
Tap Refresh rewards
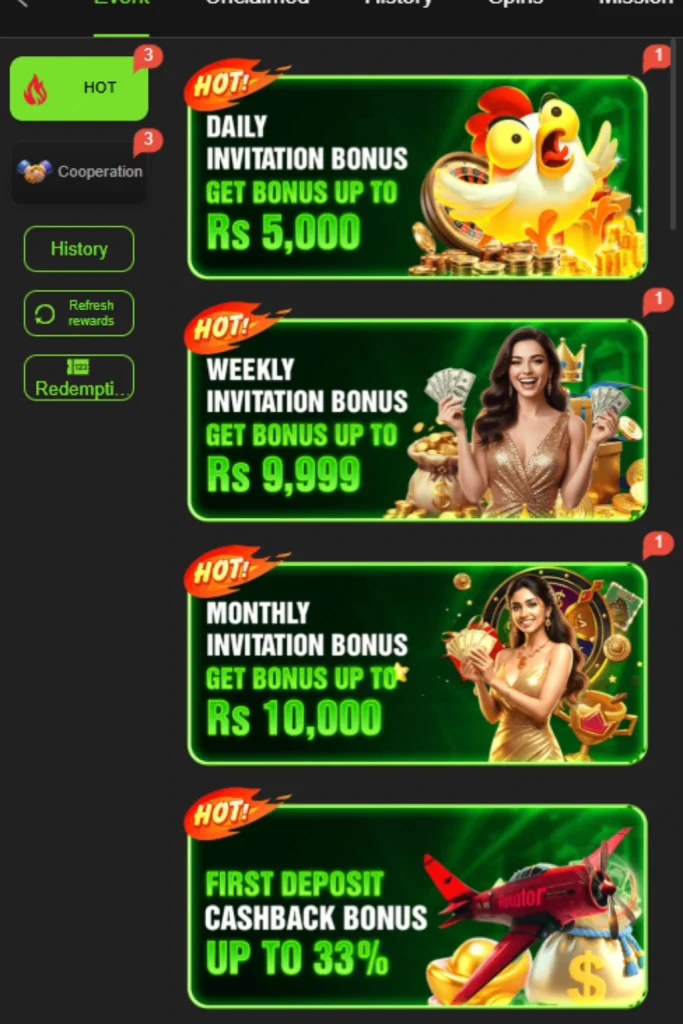79,313
